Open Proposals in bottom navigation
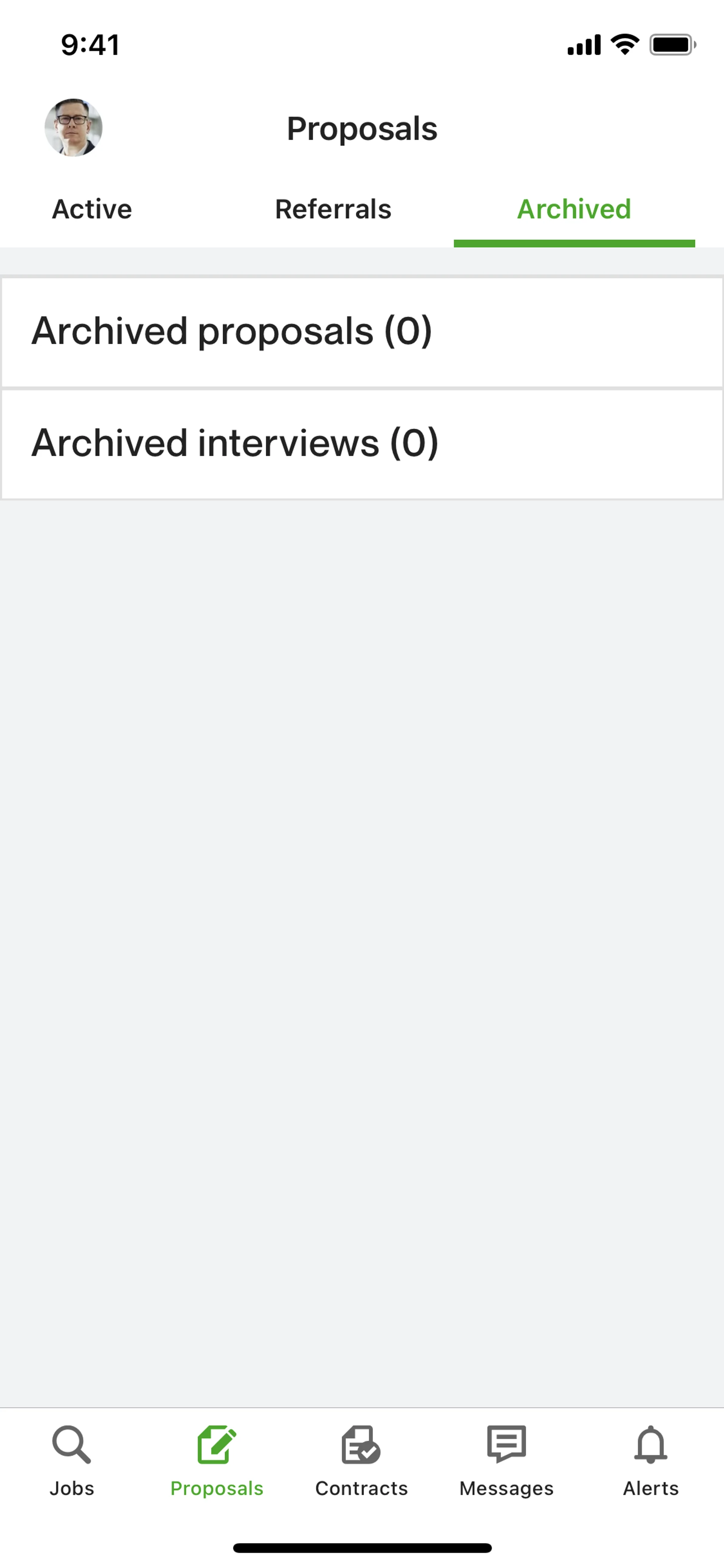This screenshot has width=724, height=1568. pyautogui.click(x=216, y=1461)
